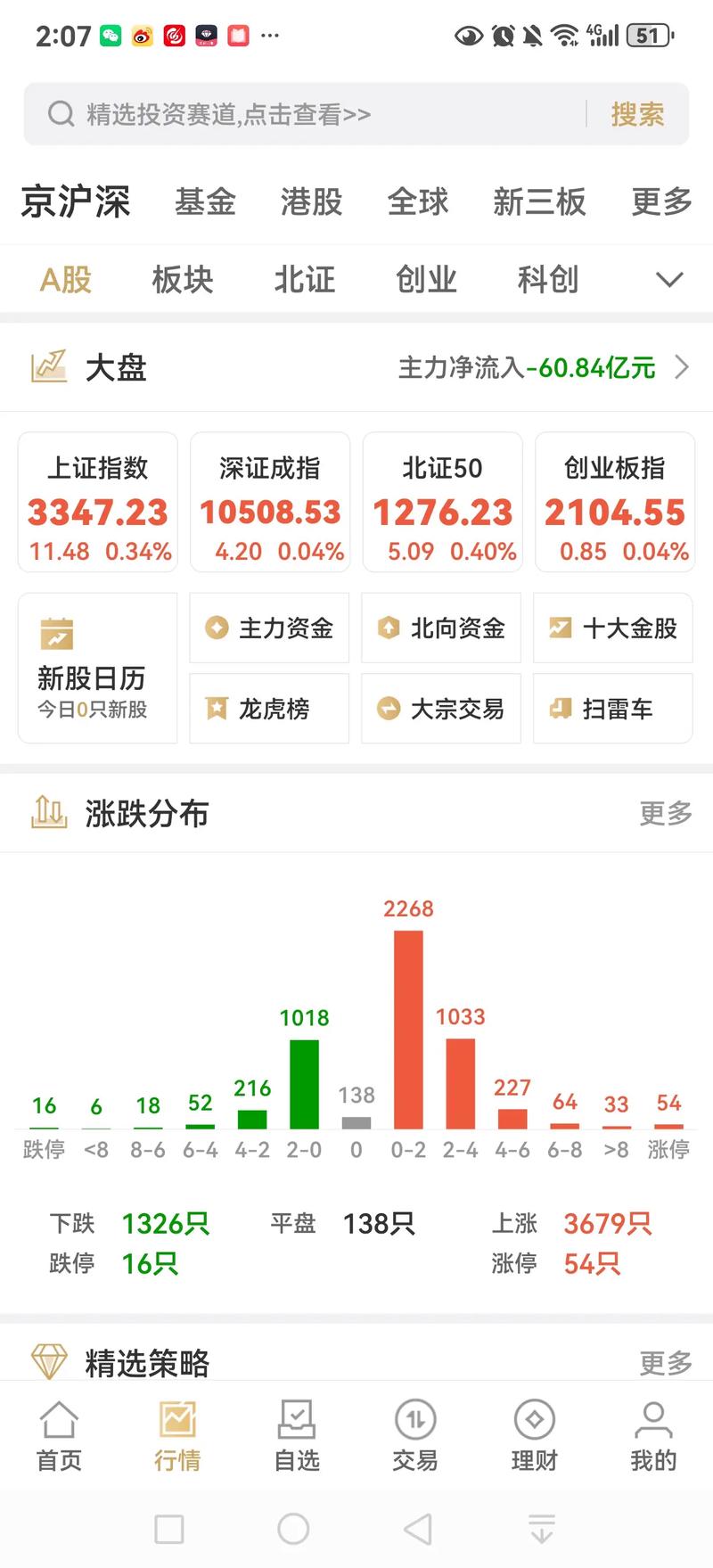Open the 精选投资赛道 search field
The height and width of the screenshot is (1568, 713).
303,114
